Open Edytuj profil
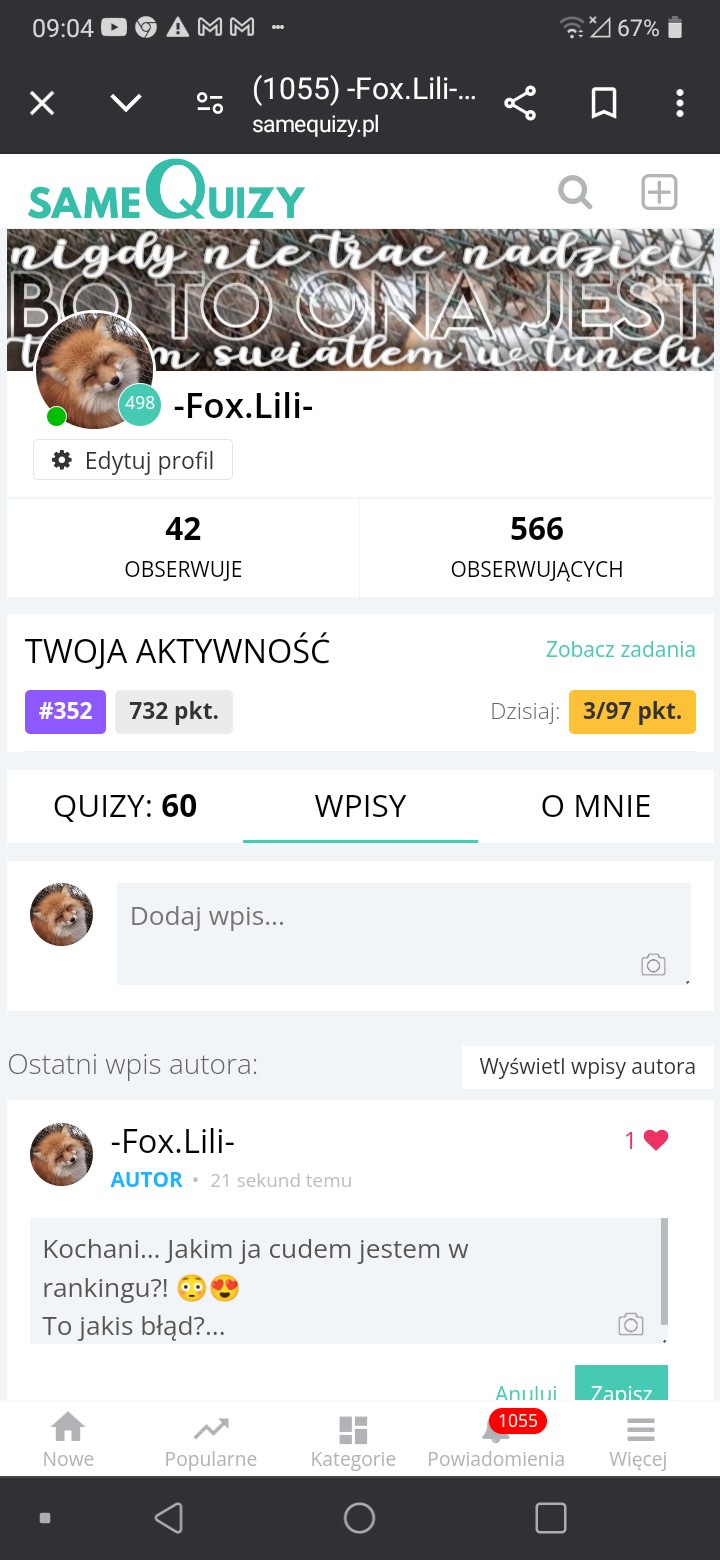This screenshot has width=720, height=1560. tap(133, 461)
